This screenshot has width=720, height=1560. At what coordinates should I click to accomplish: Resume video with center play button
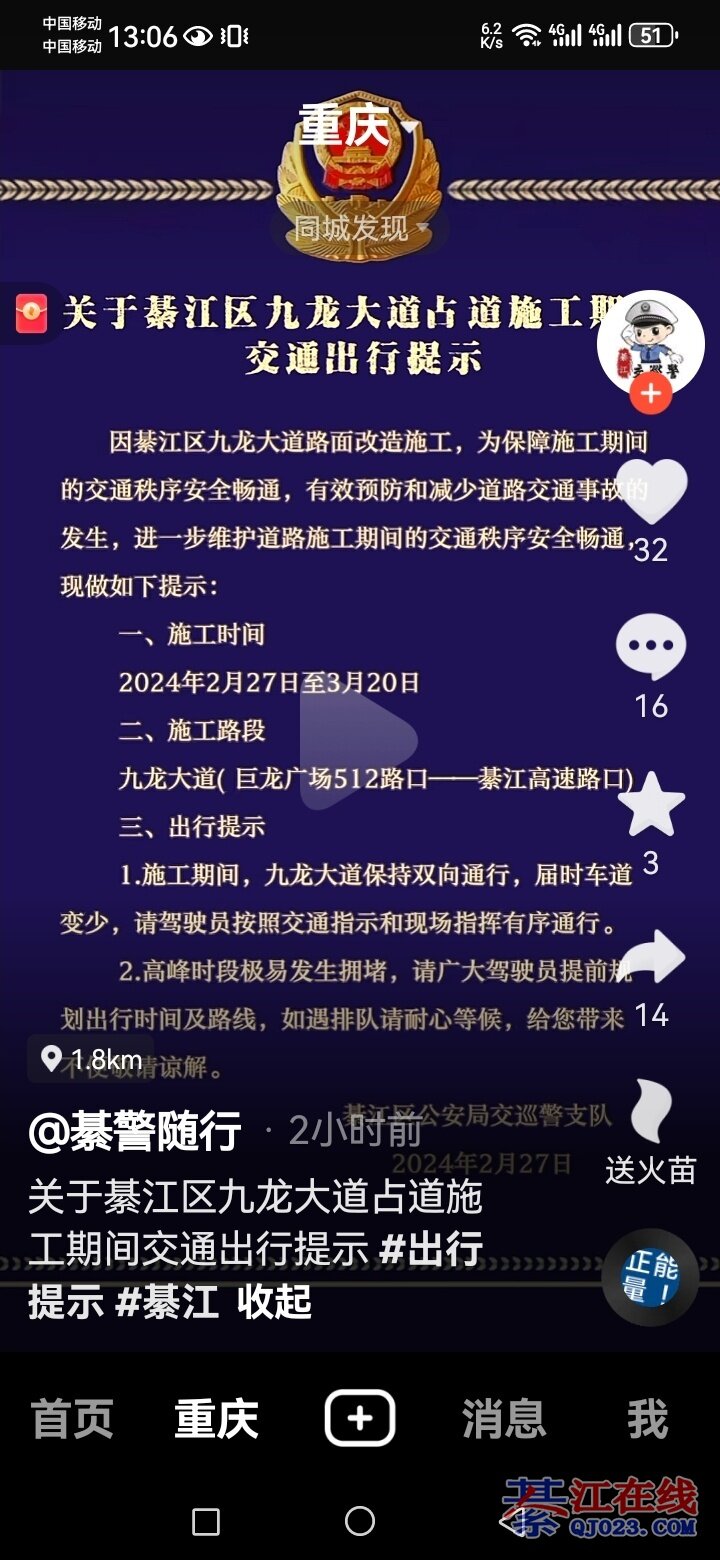pos(360,740)
